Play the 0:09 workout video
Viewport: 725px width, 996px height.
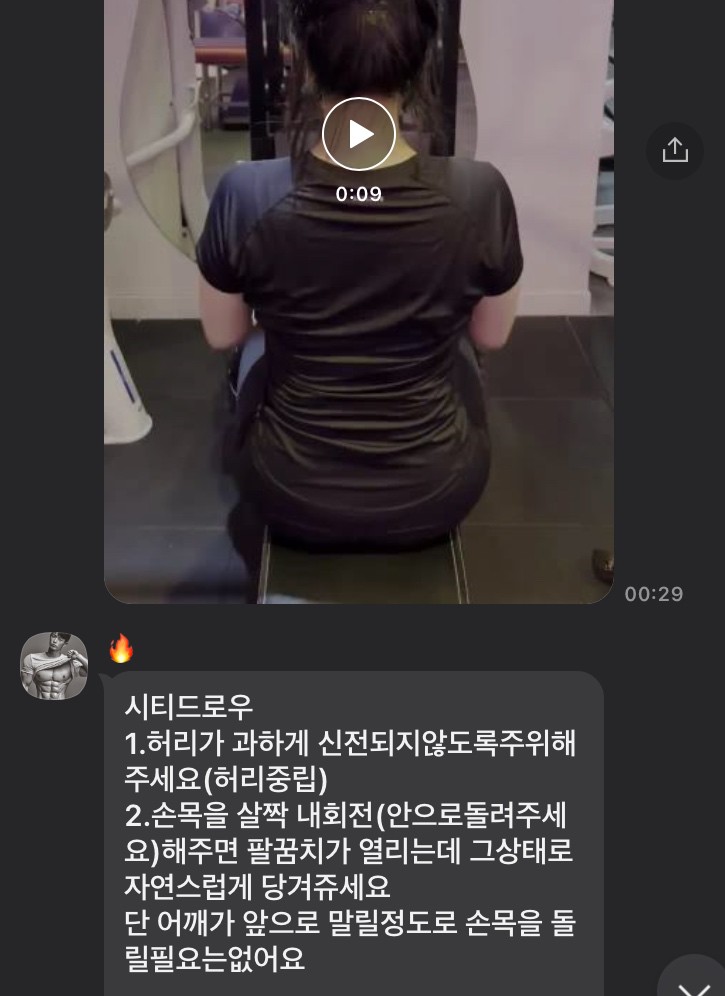click(359, 134)
